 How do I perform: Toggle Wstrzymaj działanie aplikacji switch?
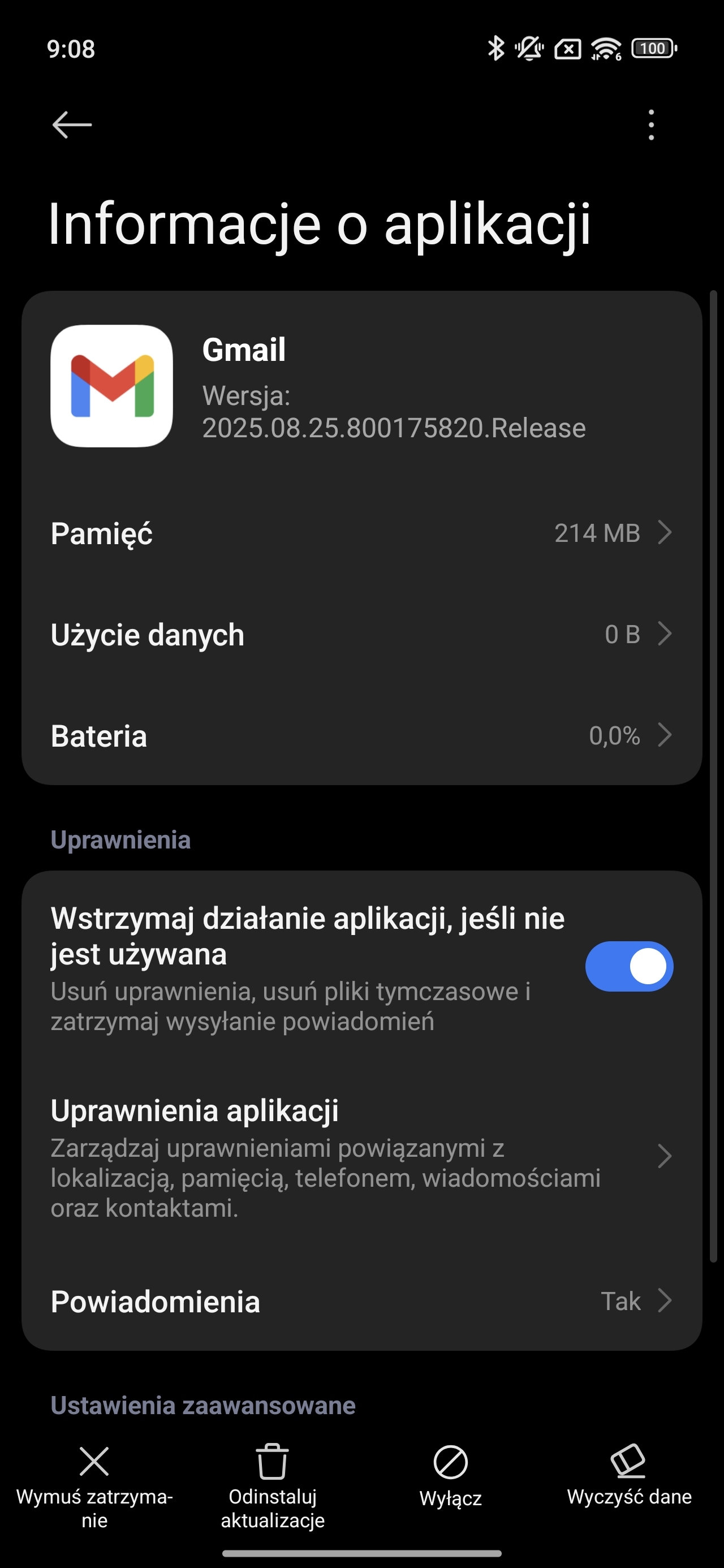(629, 967)
